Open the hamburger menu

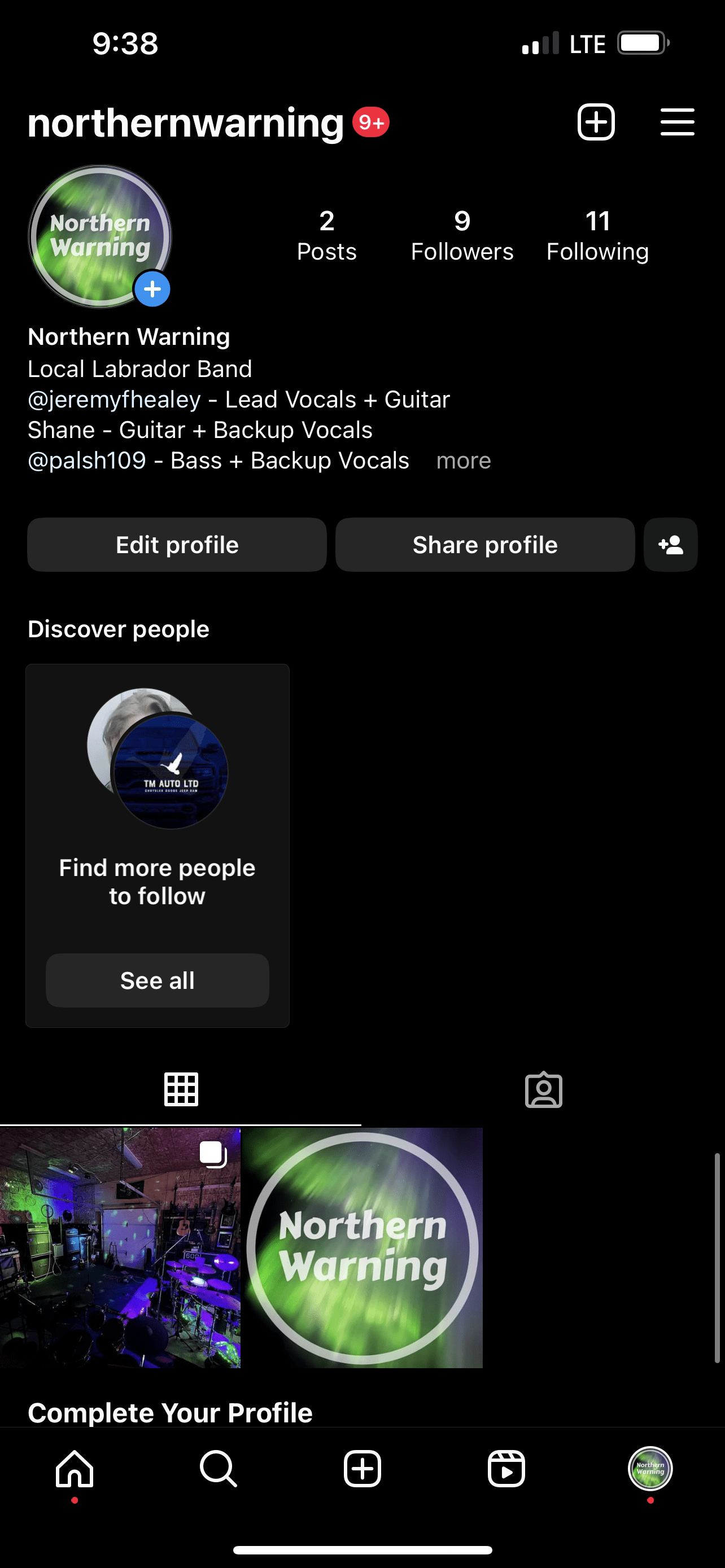(x=677, y=122)
